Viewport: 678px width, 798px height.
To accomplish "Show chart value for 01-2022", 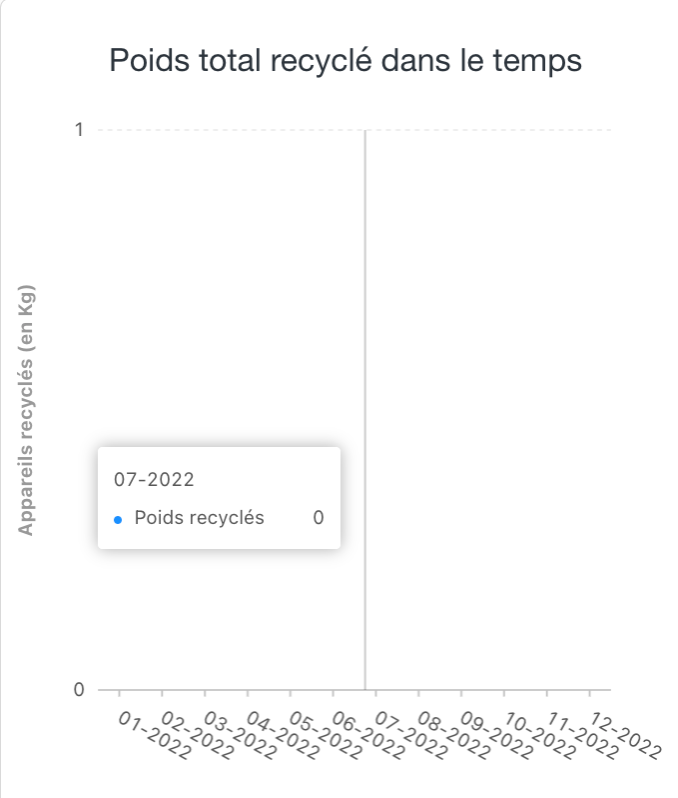I will 119,689.
